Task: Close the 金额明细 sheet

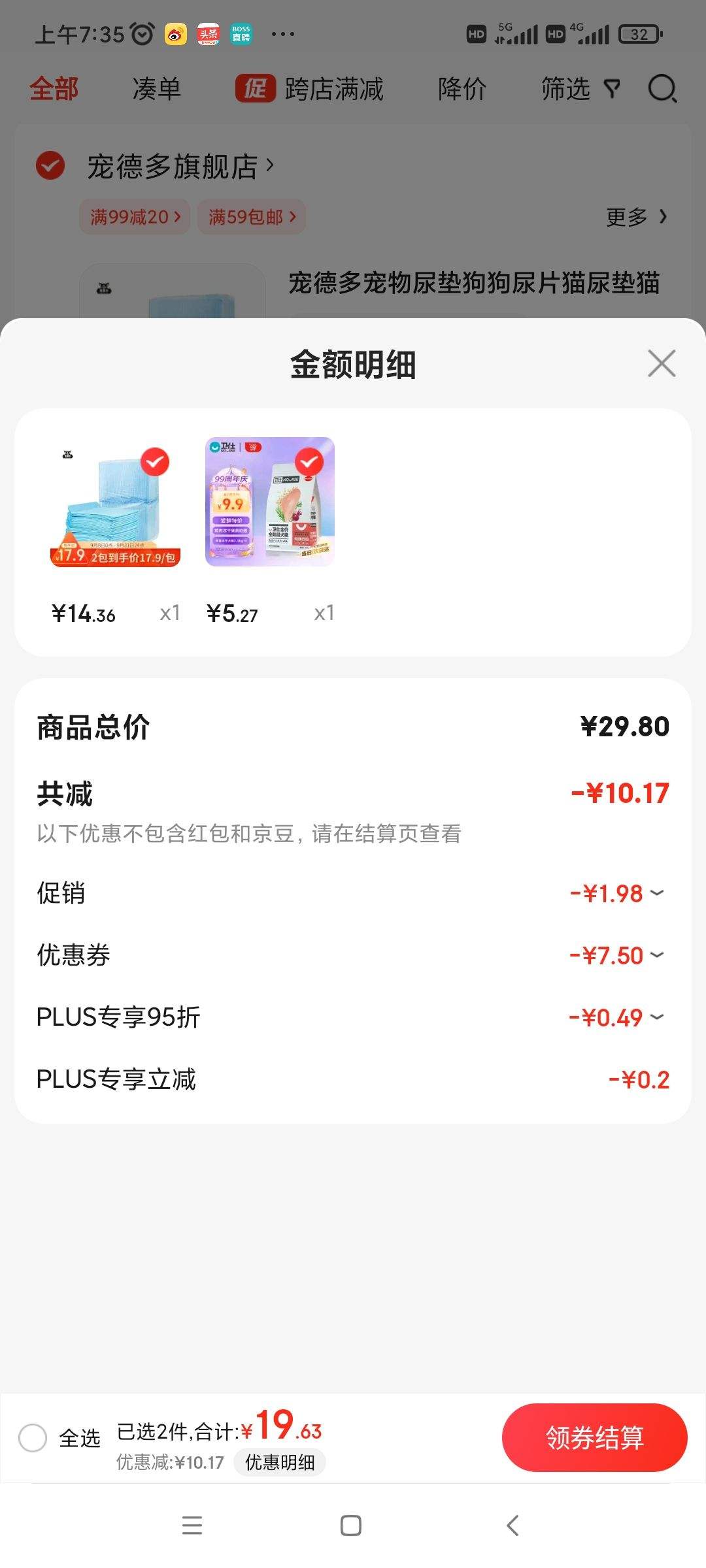Action: tap(662, 363)
